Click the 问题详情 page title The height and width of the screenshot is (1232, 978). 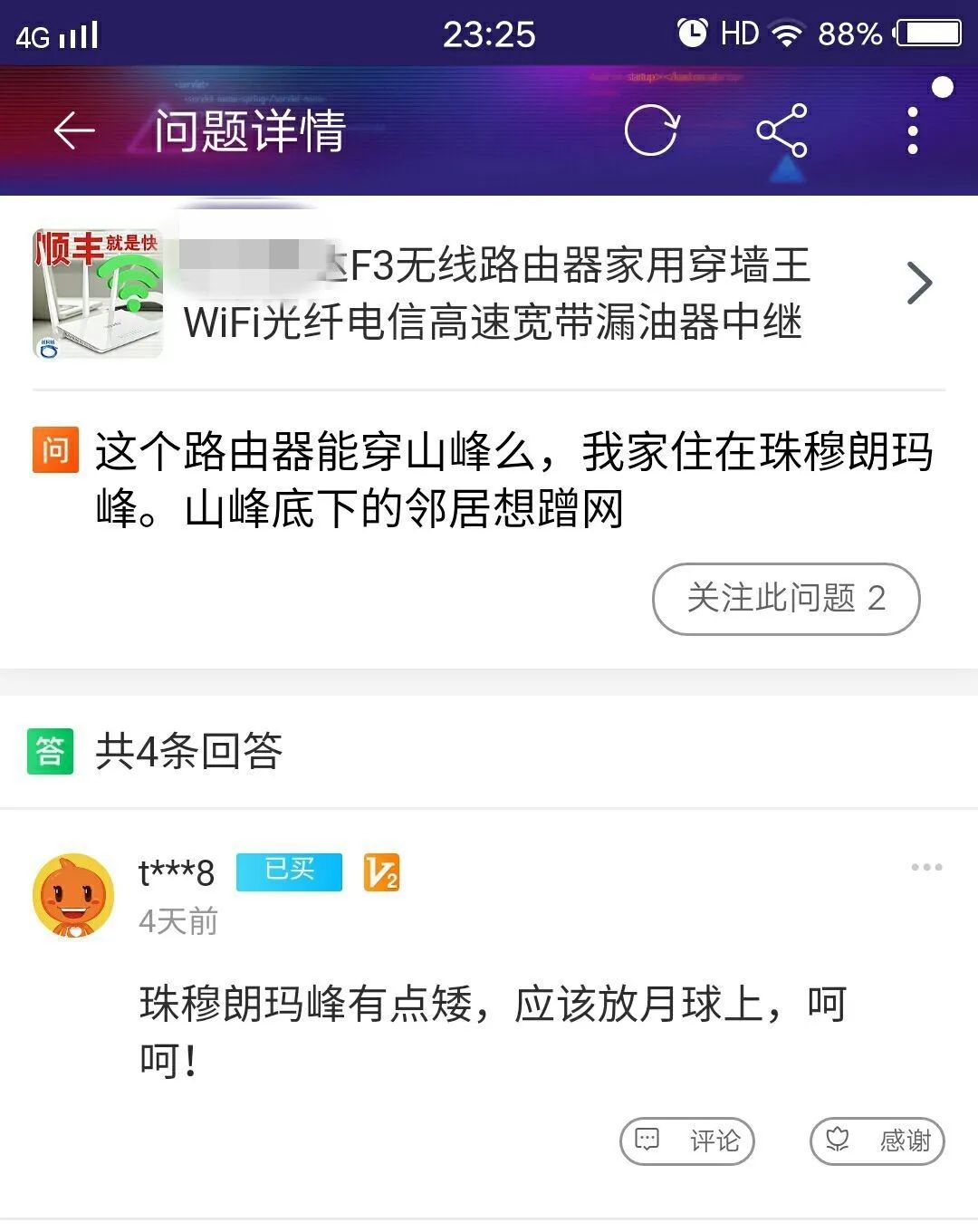251,130
